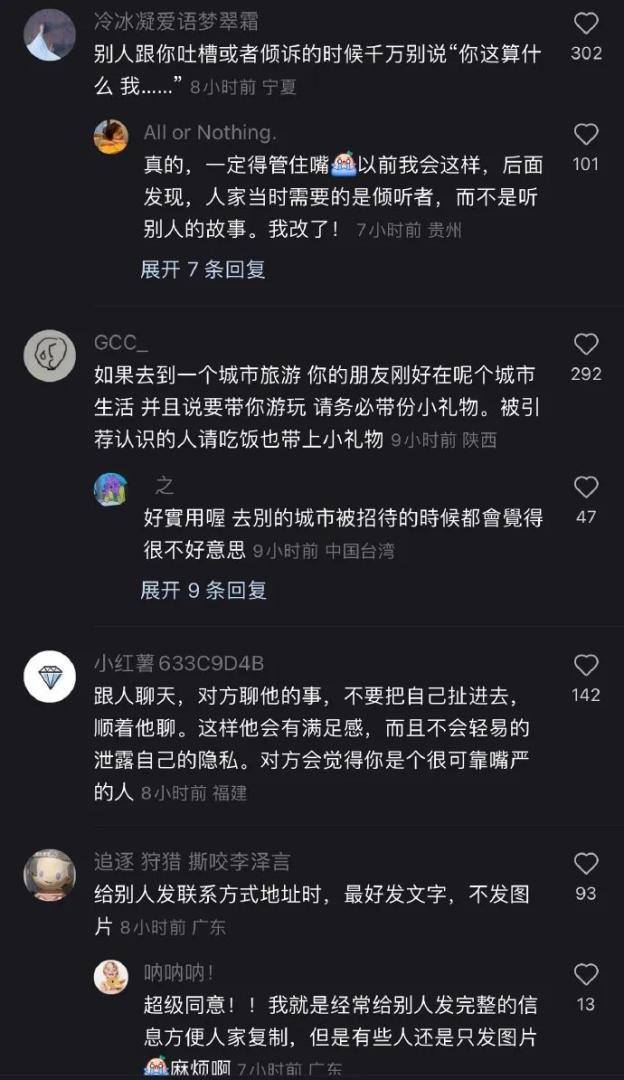Screen dimensions: 624x1080
Task: Like GCC_'s comment about 小礼物
Action: point(586,345)
